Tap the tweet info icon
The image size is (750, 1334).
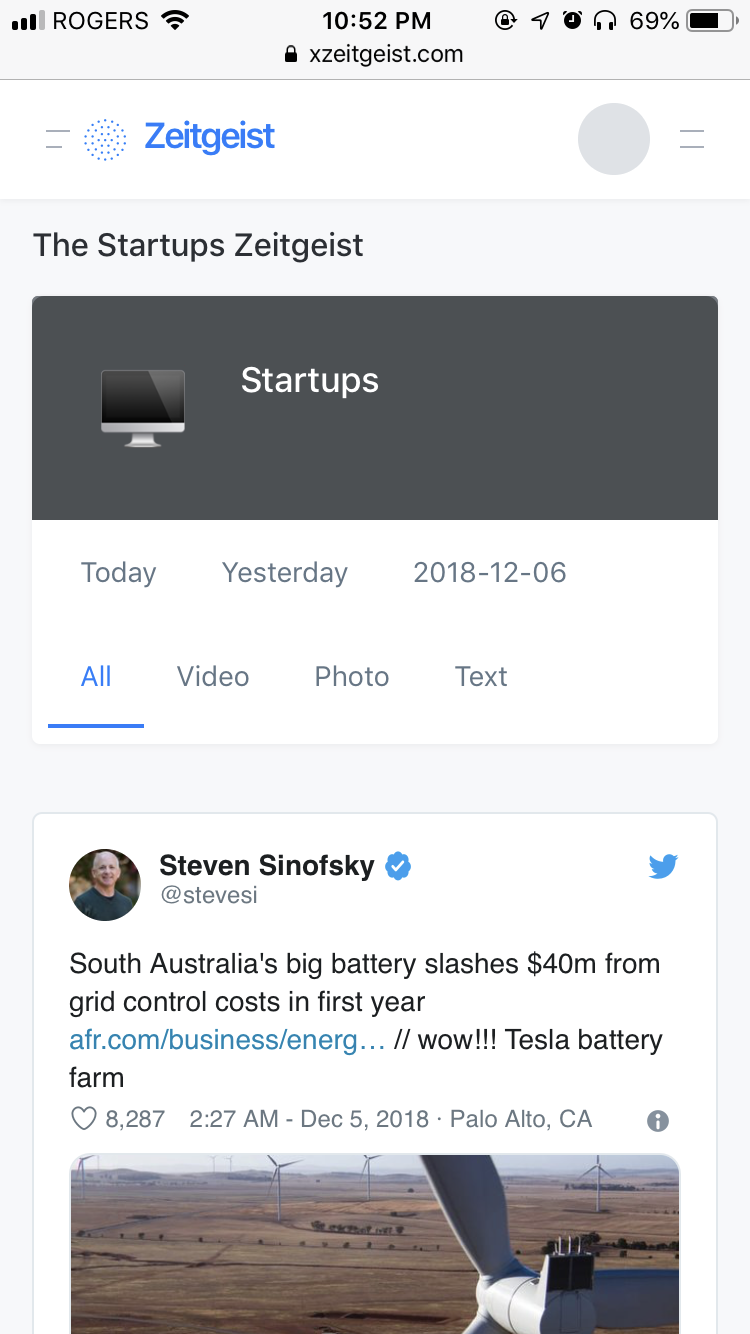tap(658, 1121)
